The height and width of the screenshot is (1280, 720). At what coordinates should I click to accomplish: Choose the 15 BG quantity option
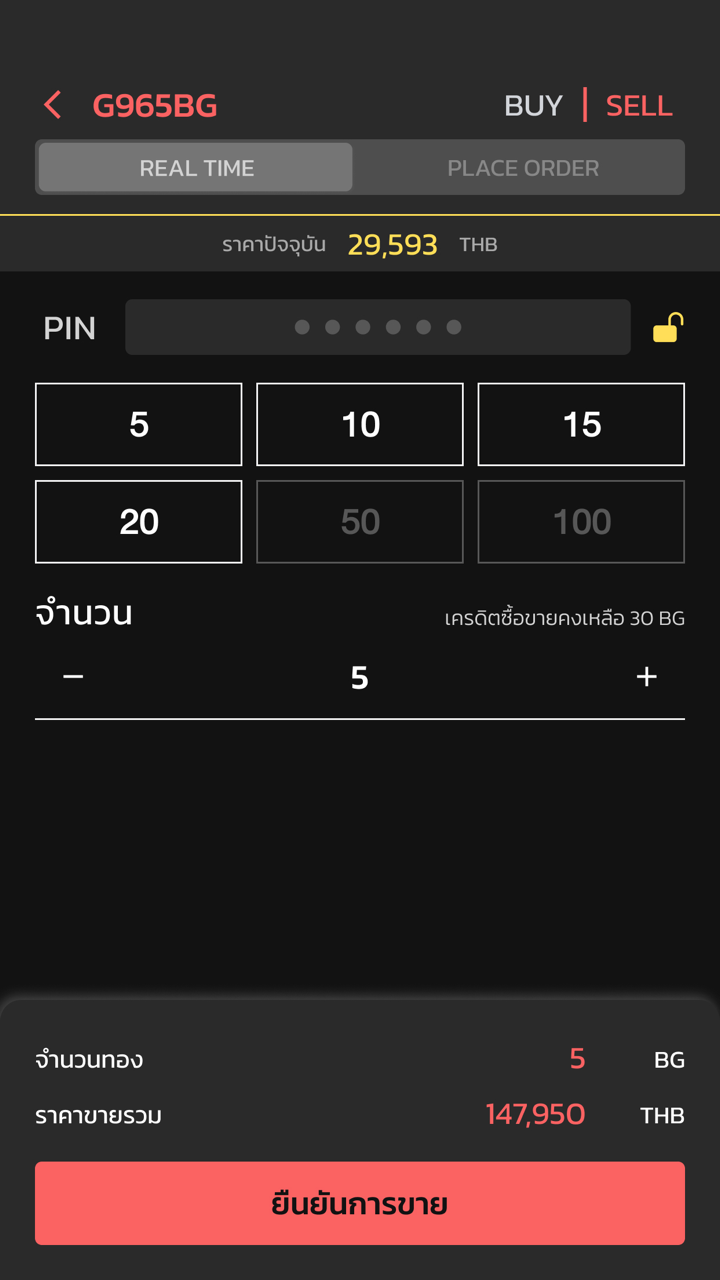coord(581,424)
